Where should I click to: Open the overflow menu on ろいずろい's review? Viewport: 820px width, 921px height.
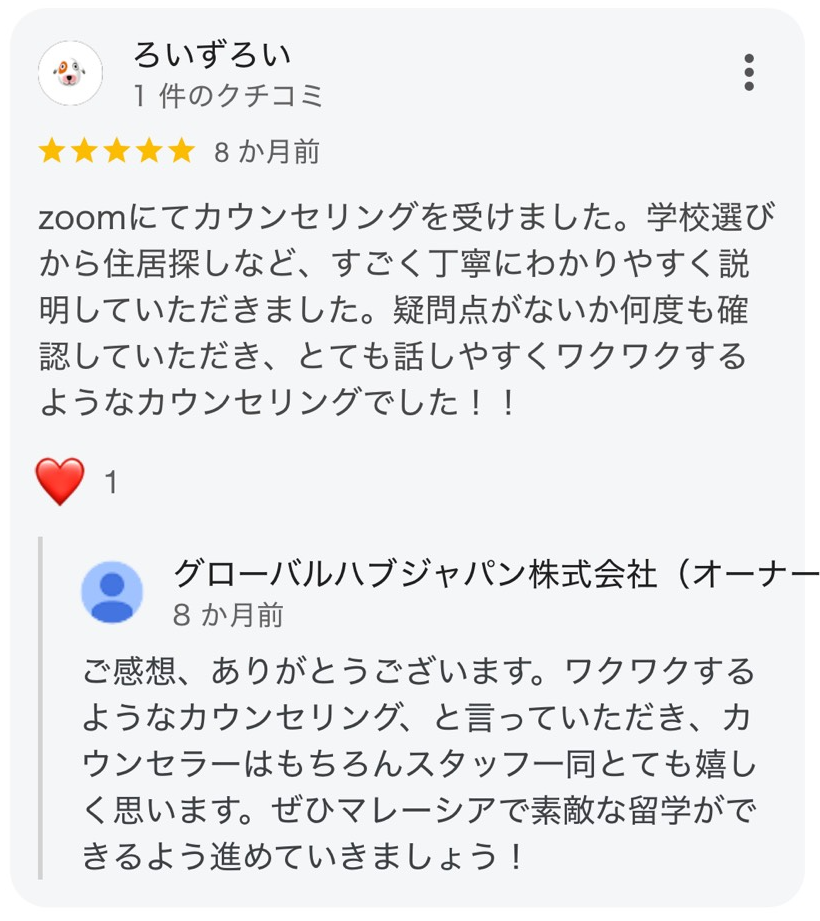point(749,73)
